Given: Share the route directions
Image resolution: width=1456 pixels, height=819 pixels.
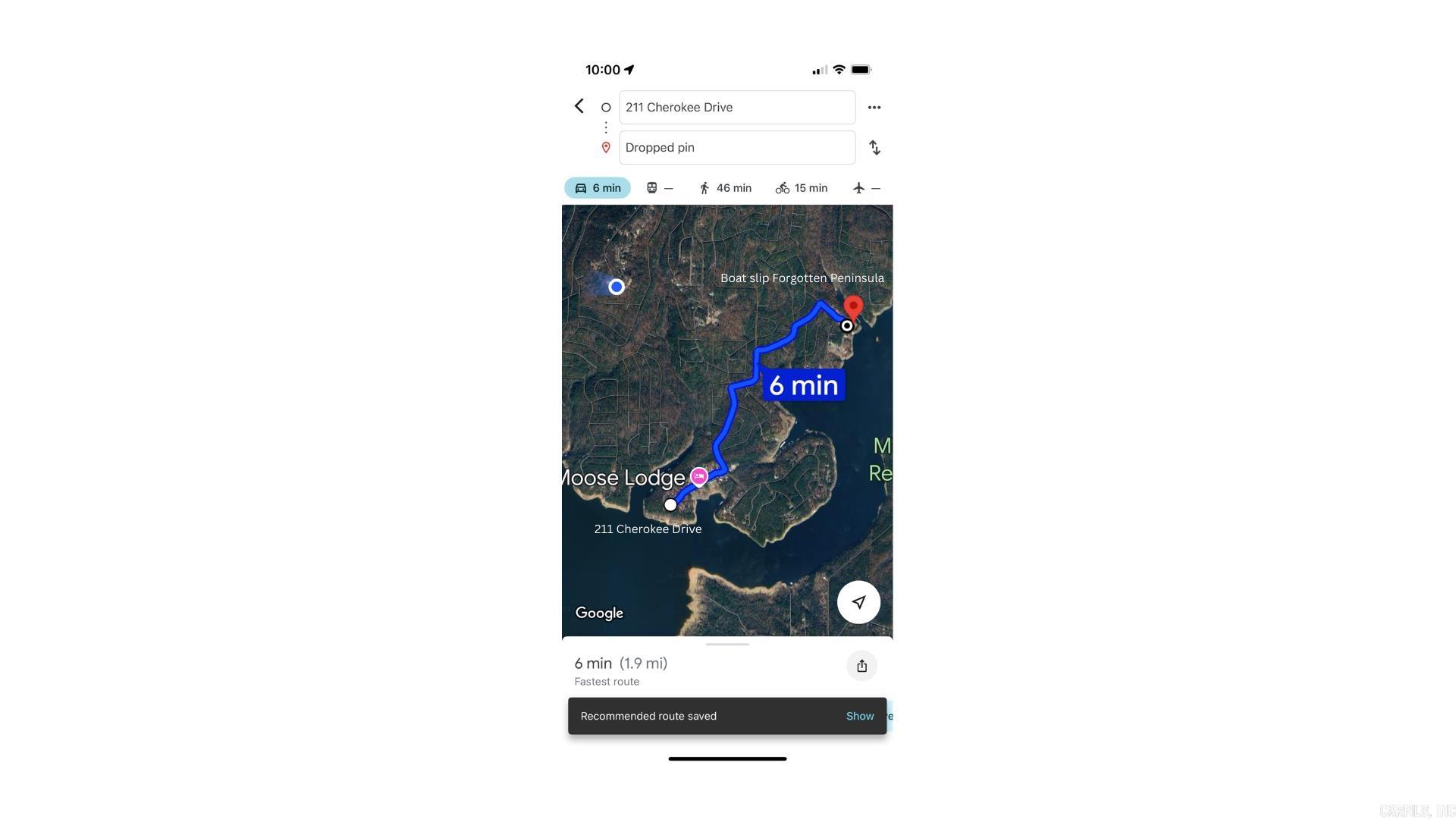Looking at the screenshot, I should click(x=861, y=666).
